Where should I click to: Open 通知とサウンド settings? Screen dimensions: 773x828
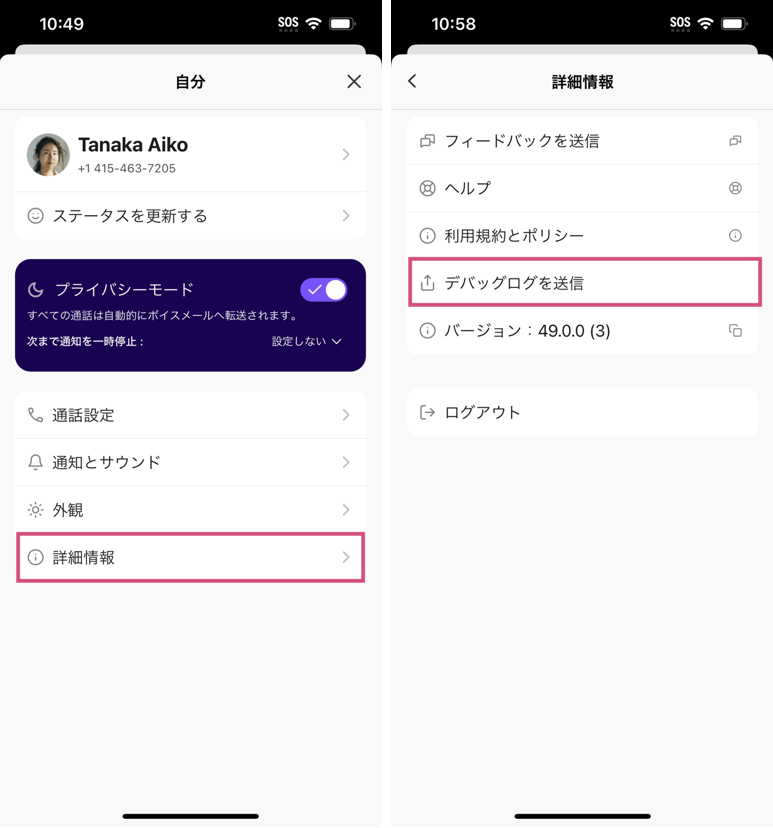coord(190,462)
